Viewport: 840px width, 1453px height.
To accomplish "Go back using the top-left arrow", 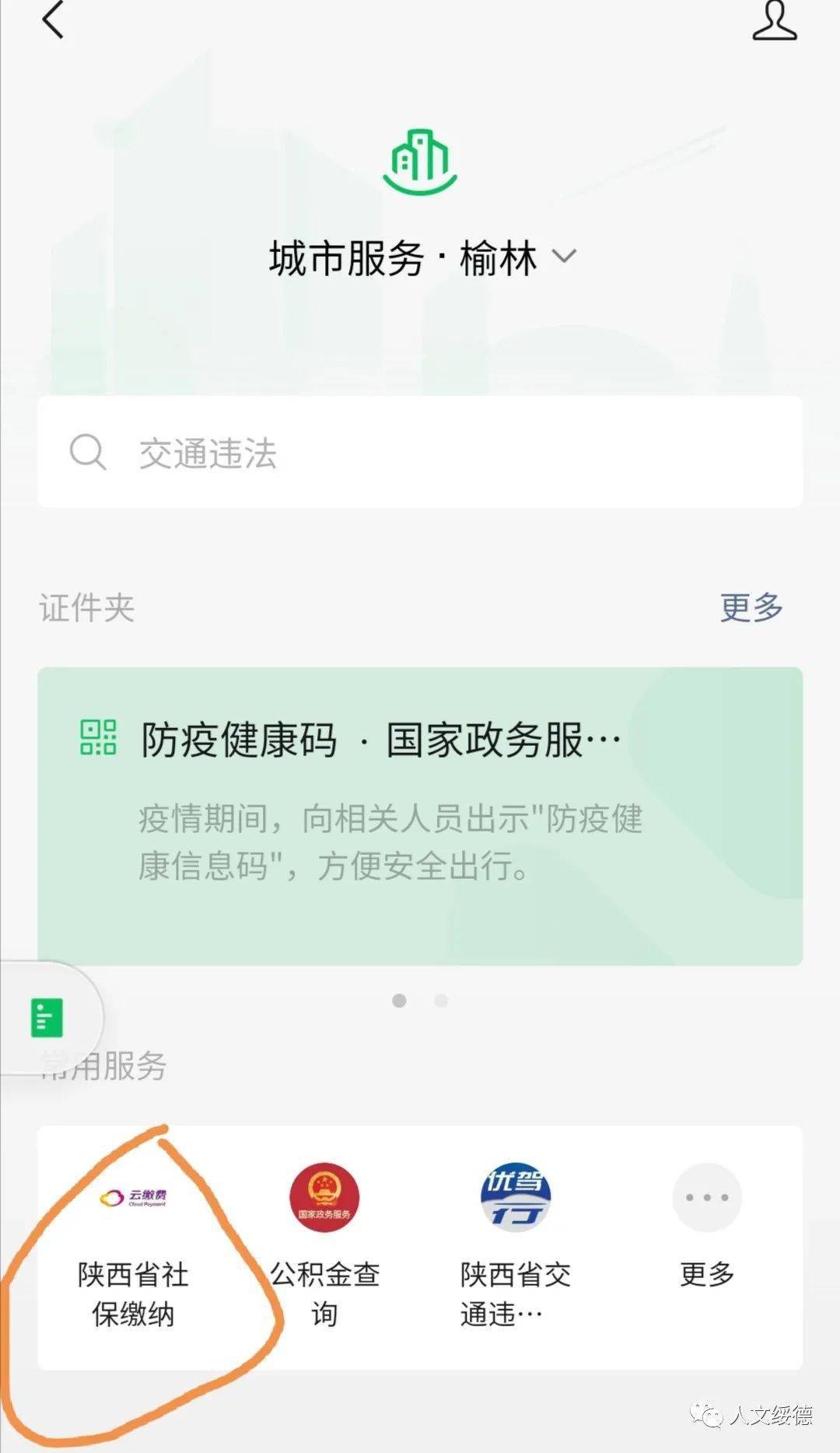I will pyautogui.click(x=52, y=20).
